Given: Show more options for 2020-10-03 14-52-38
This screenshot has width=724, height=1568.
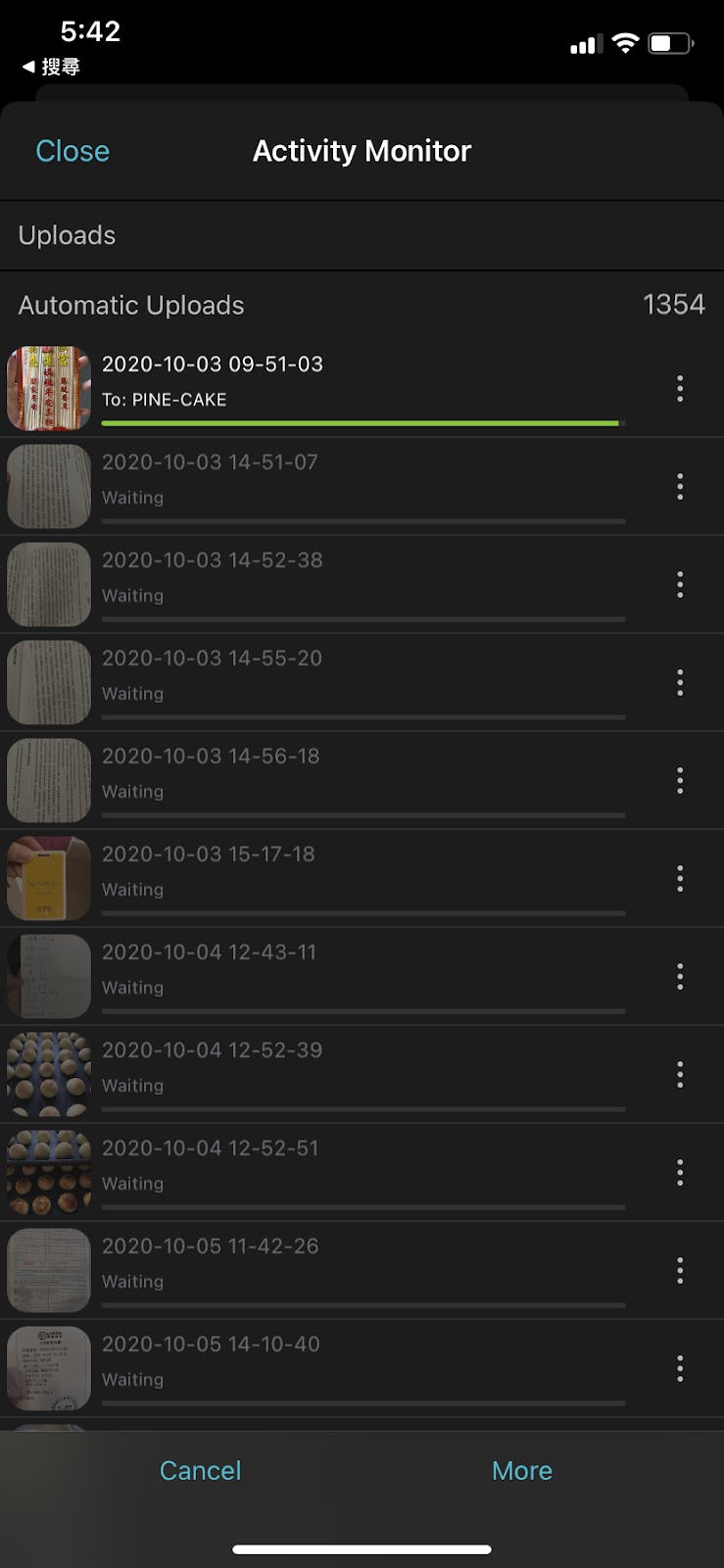Looking at the screenshot, I should click(680, 585).
